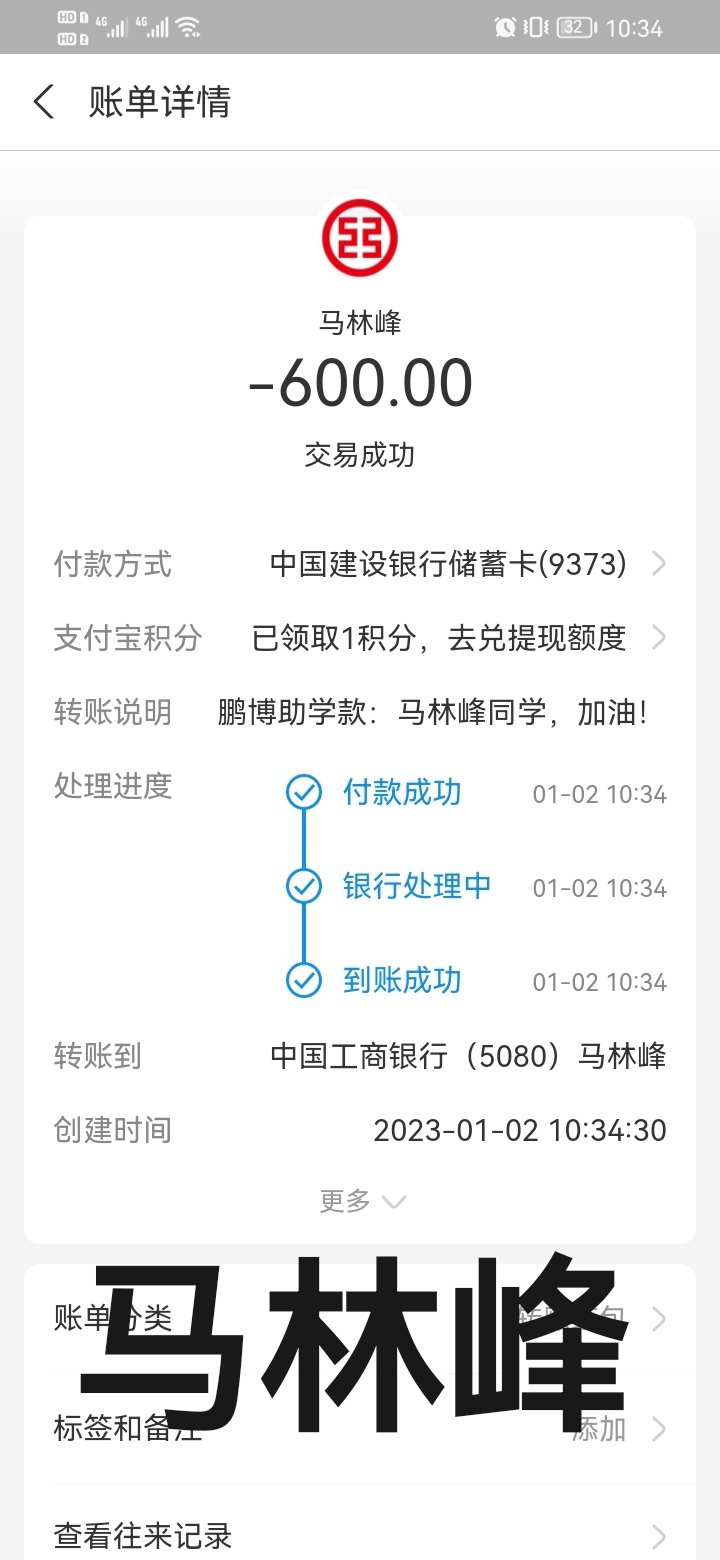720x1560 pixels.
Task: Open 查看往来记录
Action: pos(360,1535)
